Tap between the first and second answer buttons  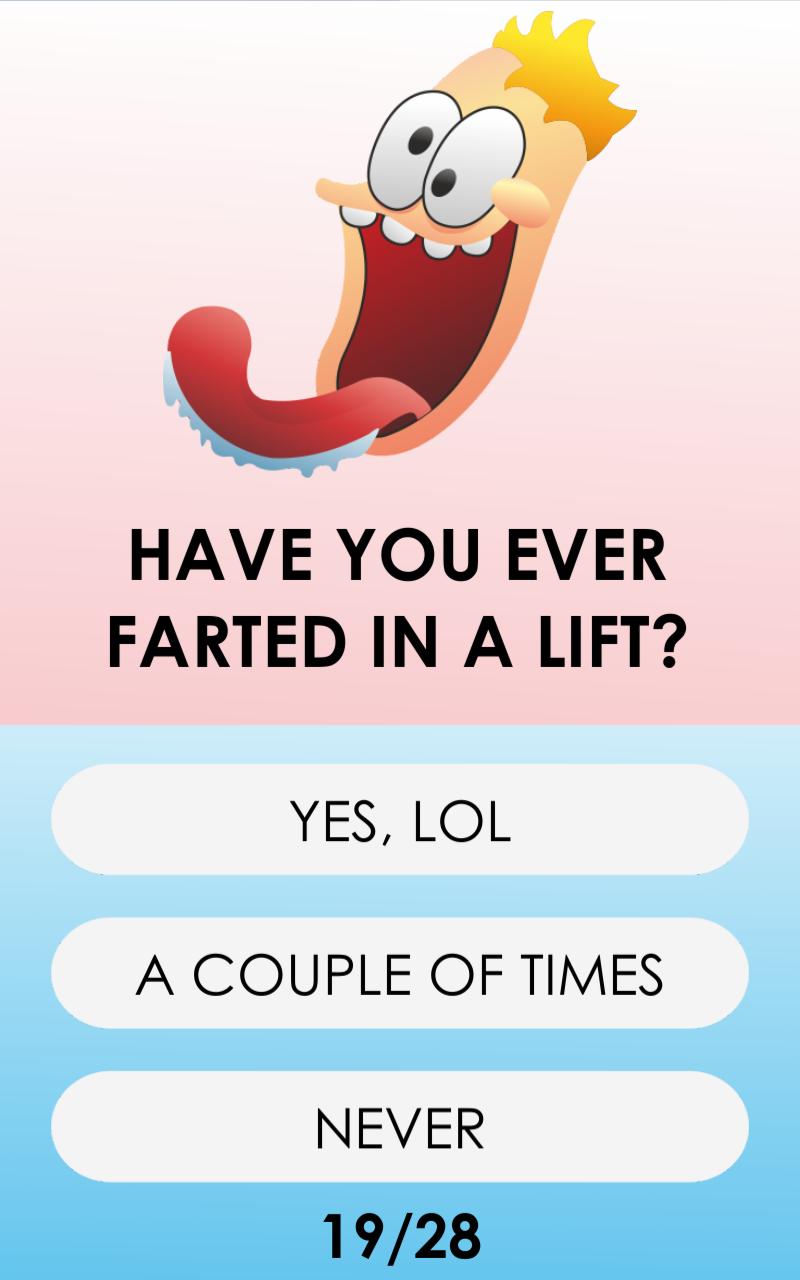[x=400, y=895]
